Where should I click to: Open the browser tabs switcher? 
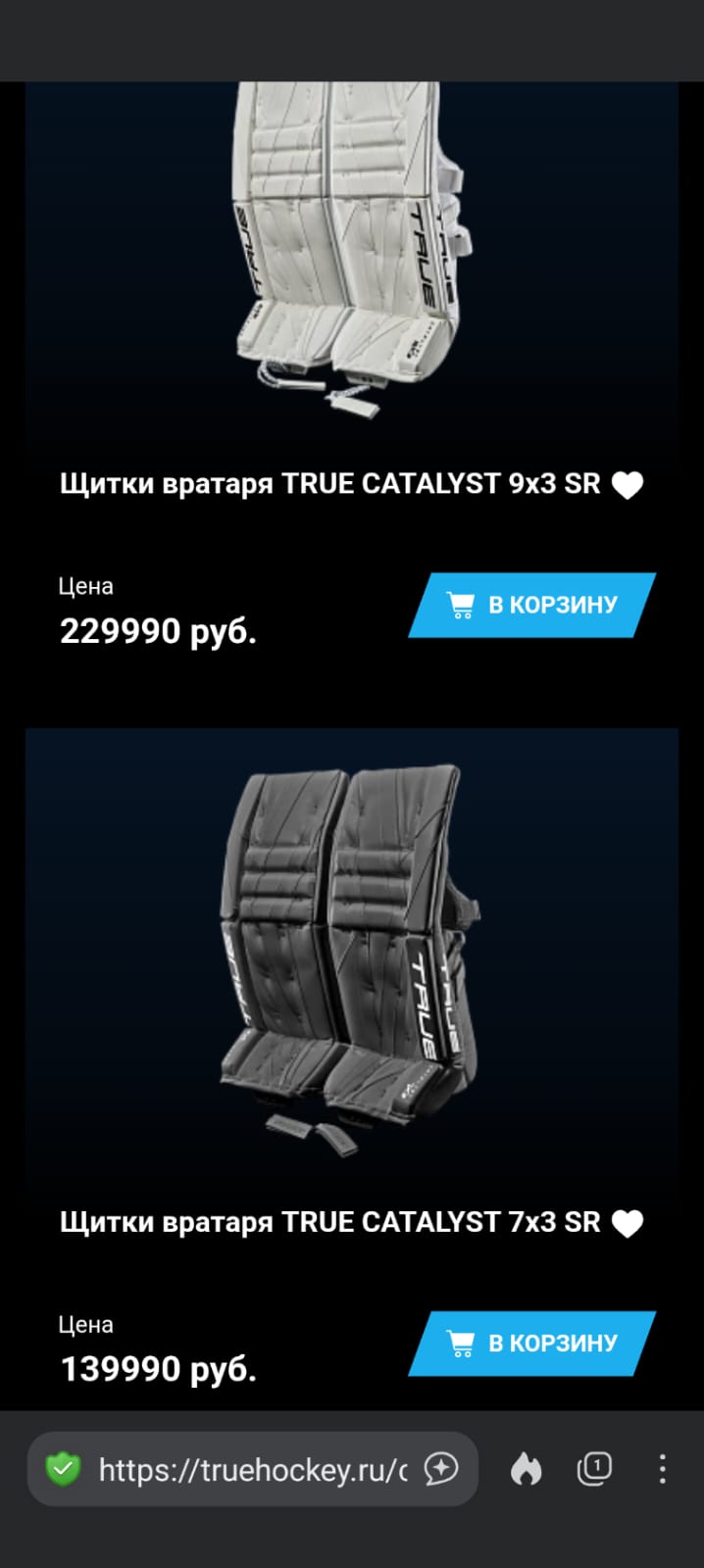pyautogui.click(x=594, y=1468)
